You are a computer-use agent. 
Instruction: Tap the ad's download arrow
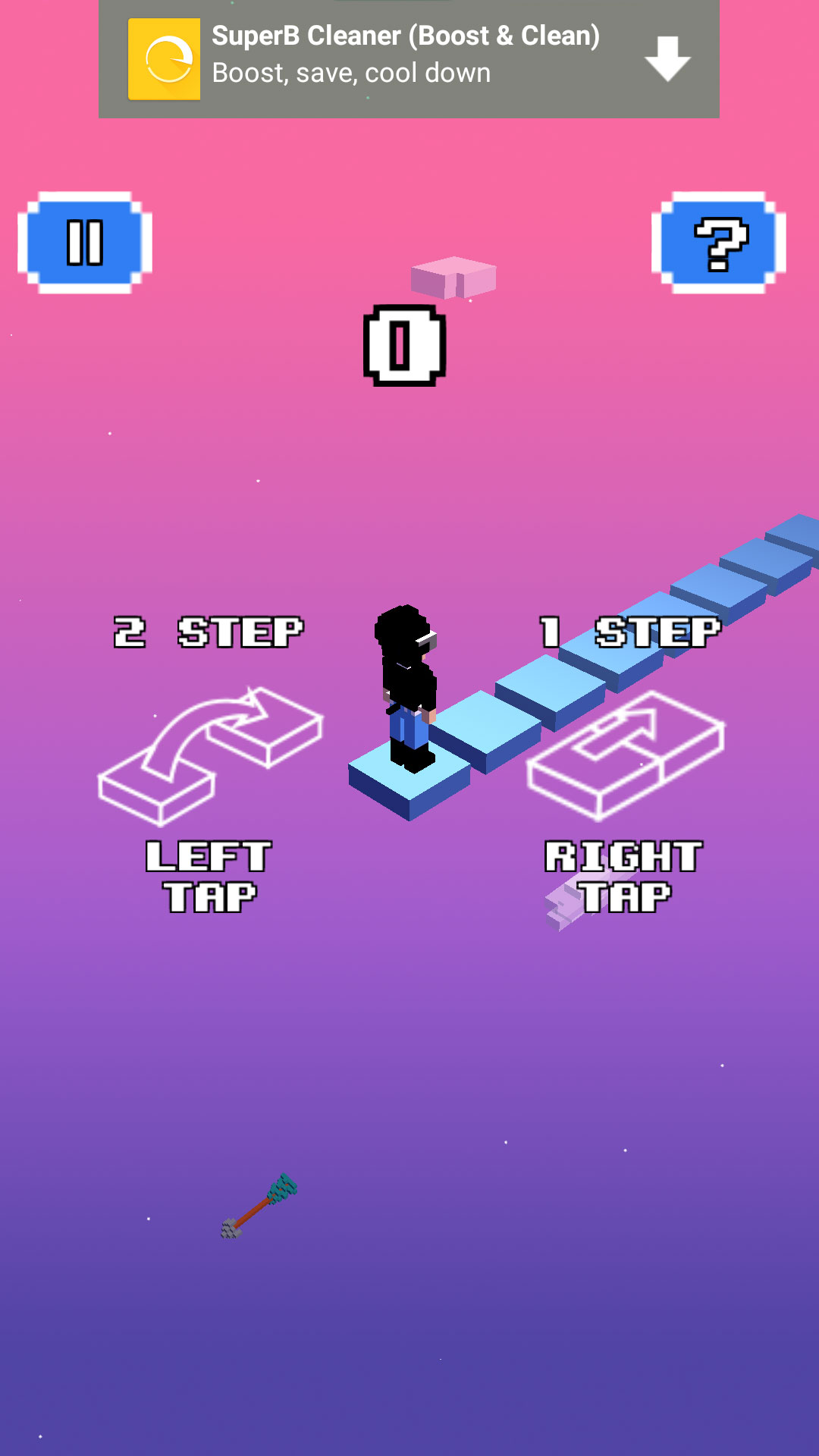pos(667,59)
